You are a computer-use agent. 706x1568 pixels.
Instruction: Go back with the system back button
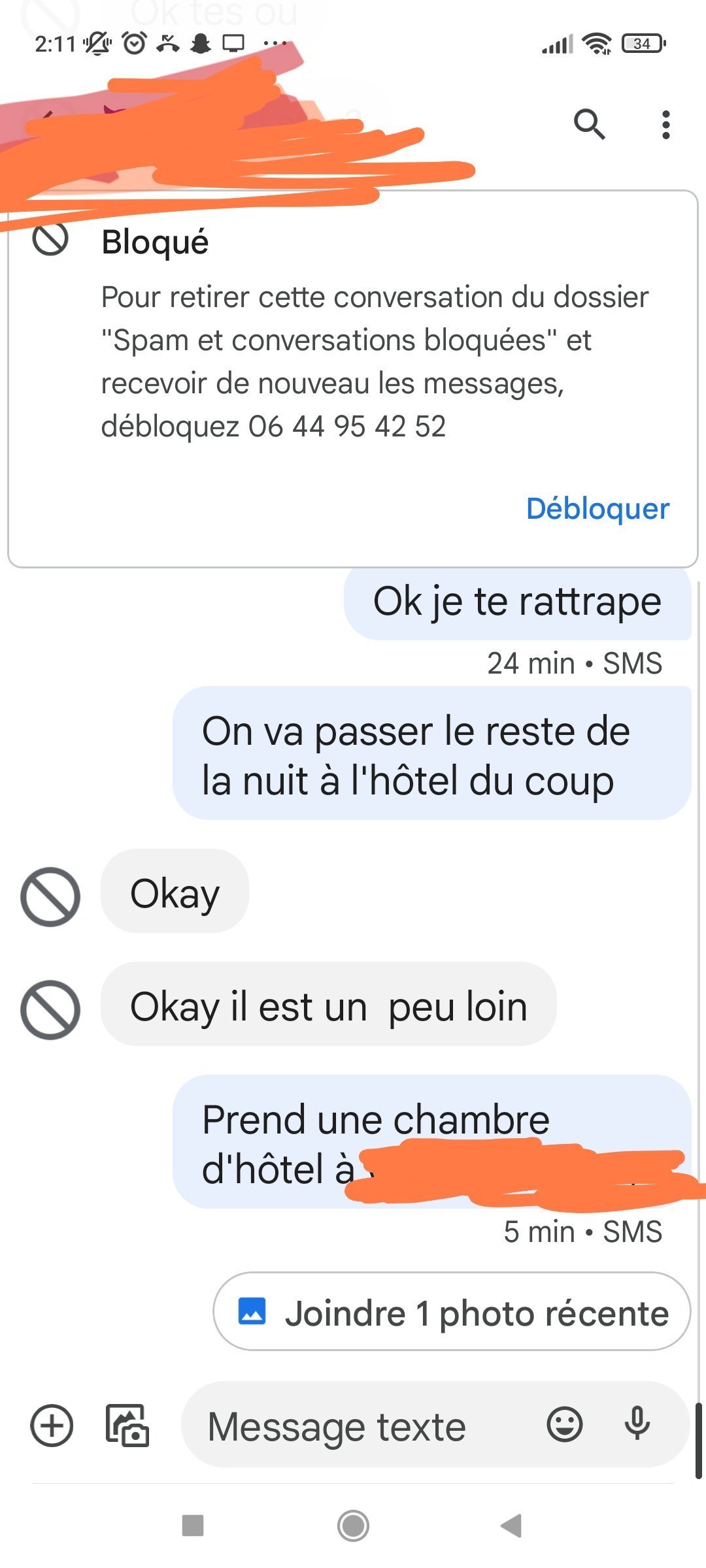coord(511,1526)
